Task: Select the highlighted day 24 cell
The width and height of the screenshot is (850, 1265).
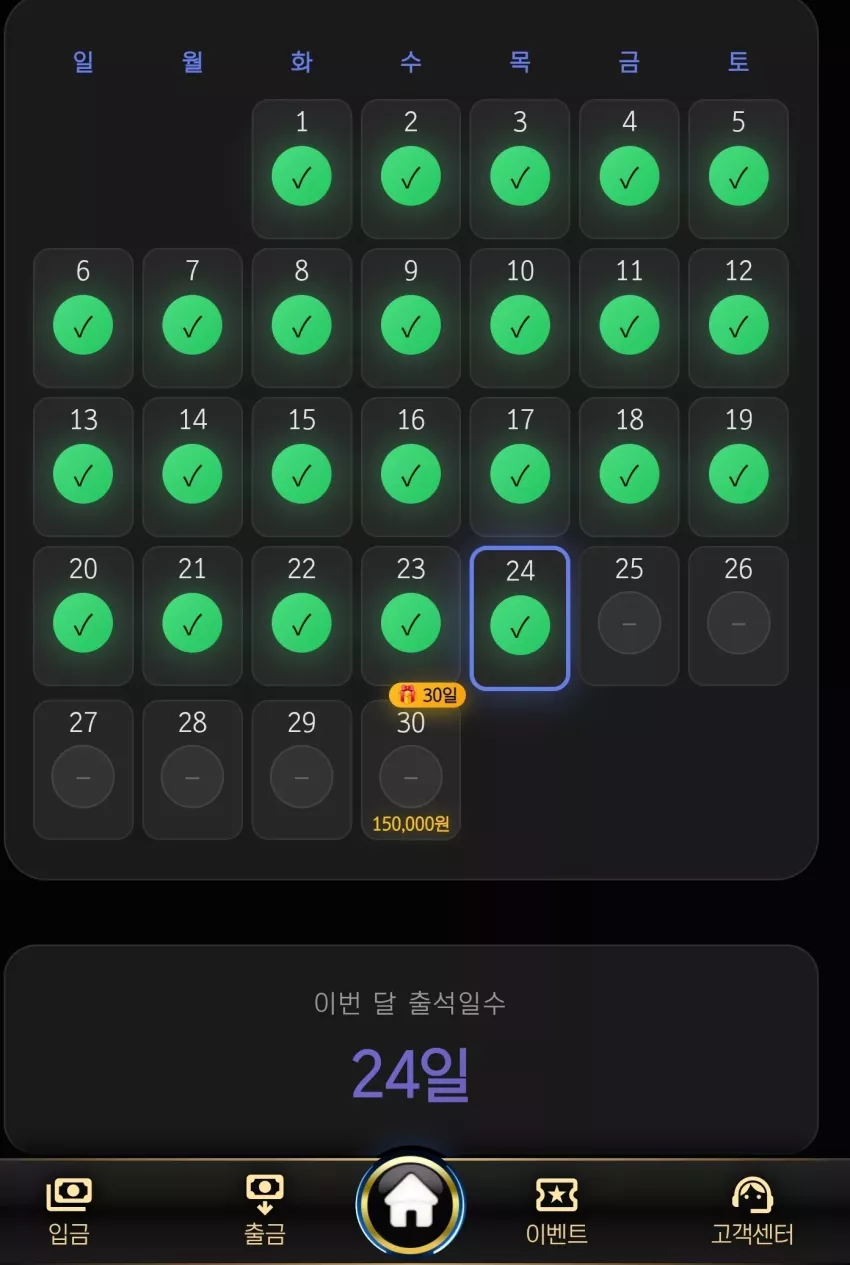Action: (x=520, y=618)
